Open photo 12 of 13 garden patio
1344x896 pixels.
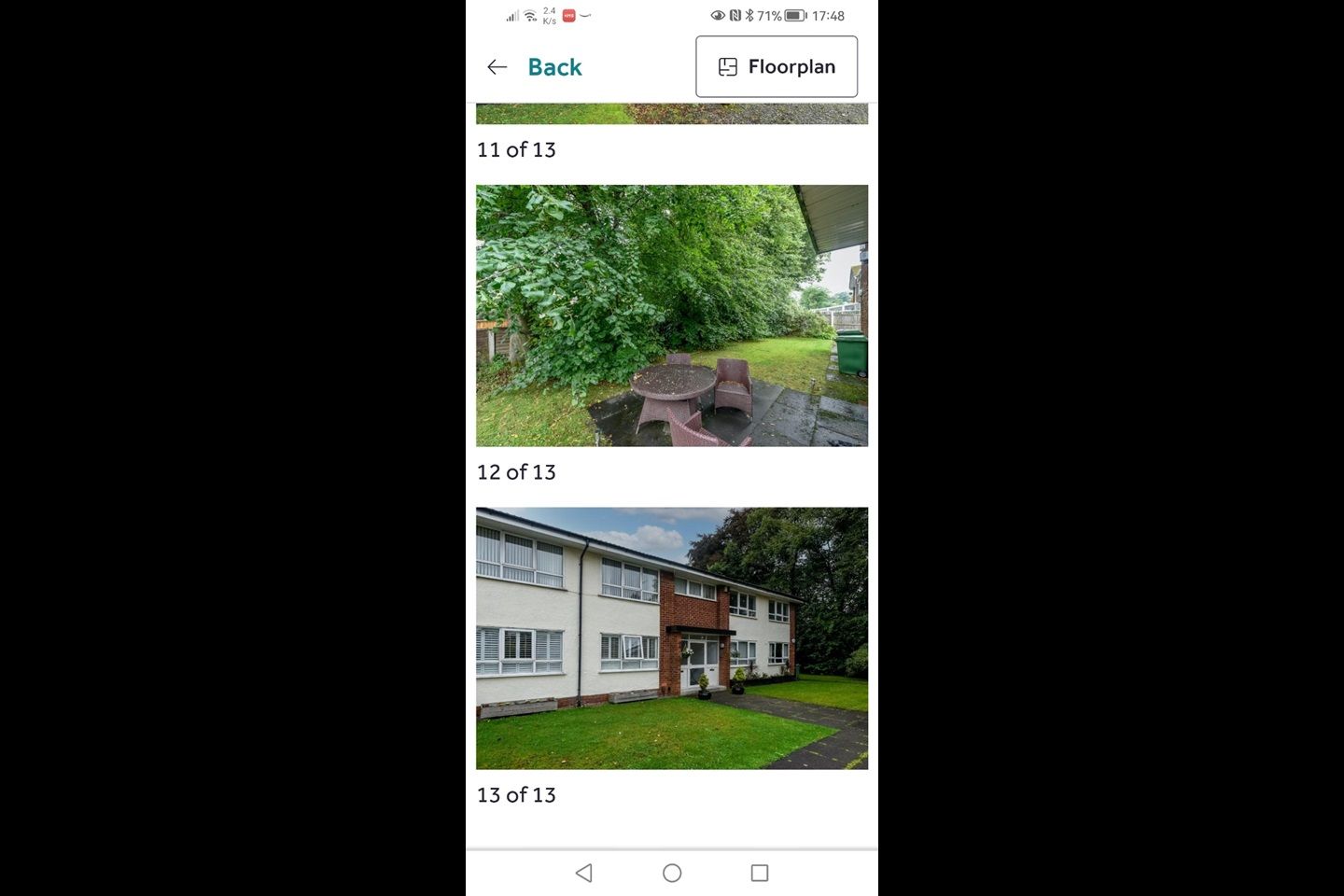pos(671,315)
